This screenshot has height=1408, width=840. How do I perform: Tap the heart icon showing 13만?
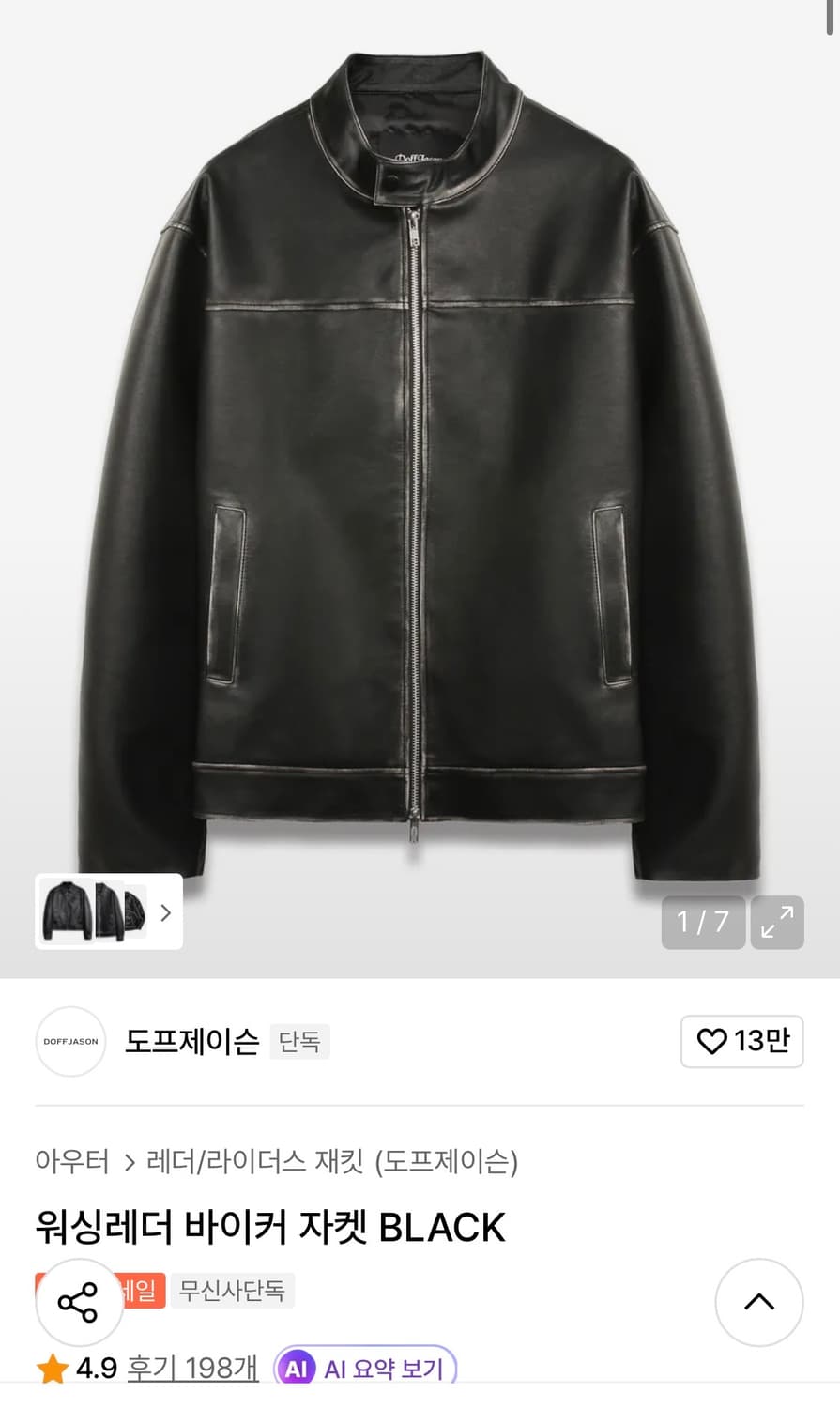[741, 1042]
